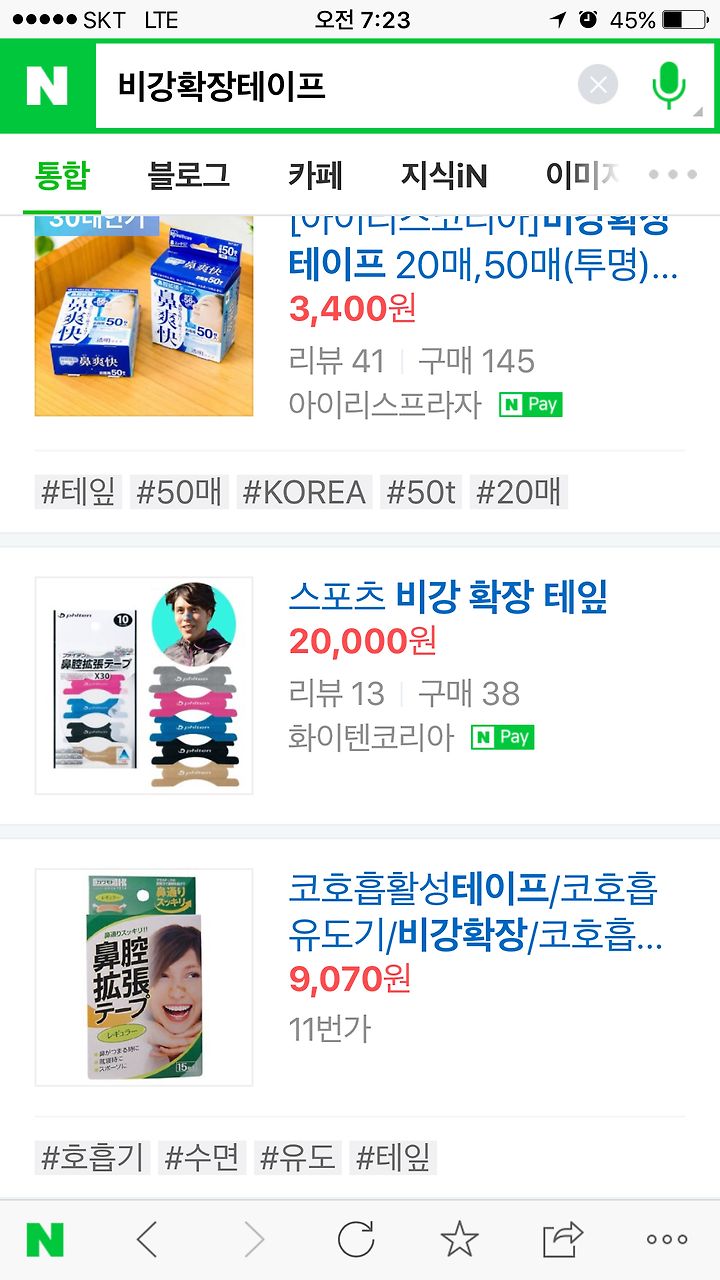Image resolution: width=720 pixels, height=1280 pixels.
Task: Expand more tabs with the three dots
Action: [x=673, y=175]
